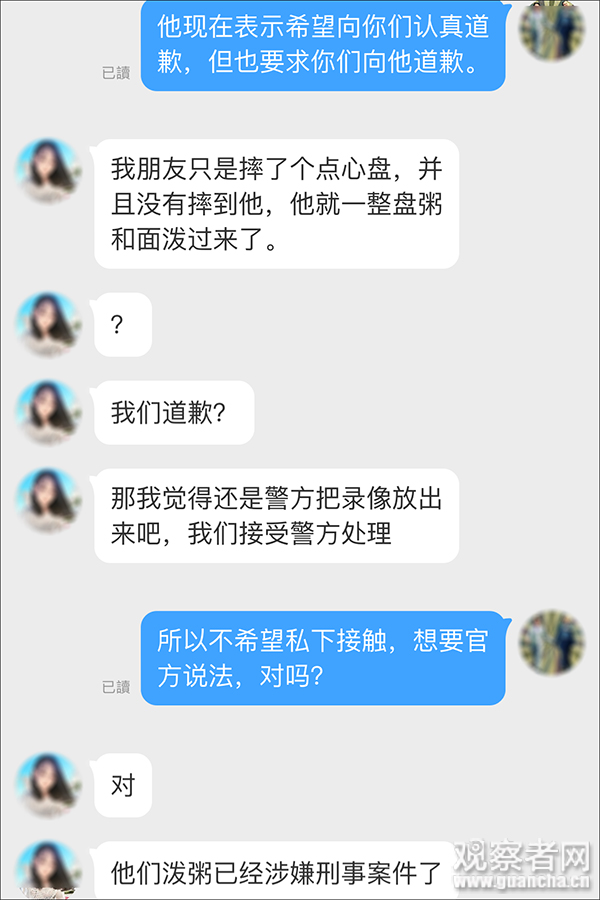Open the avatar beside the "我们道歉?" message
Screen dimensions: 600x900
[48, 412]
